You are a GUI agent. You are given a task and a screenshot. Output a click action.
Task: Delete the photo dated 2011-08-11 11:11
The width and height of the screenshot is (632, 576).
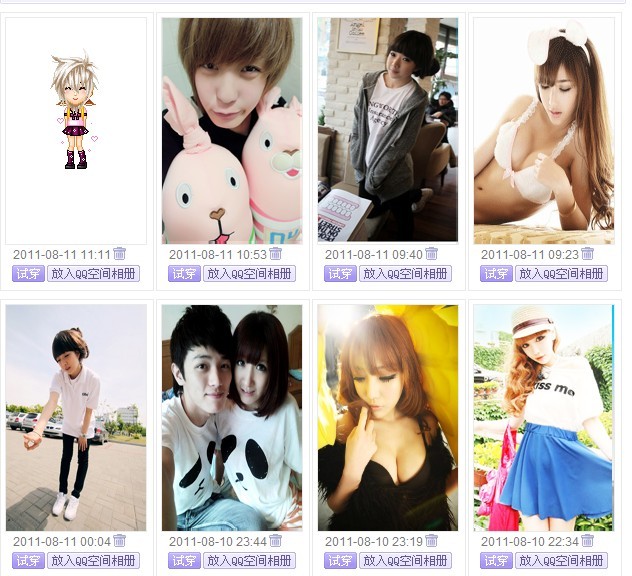[x=120, y=254]
